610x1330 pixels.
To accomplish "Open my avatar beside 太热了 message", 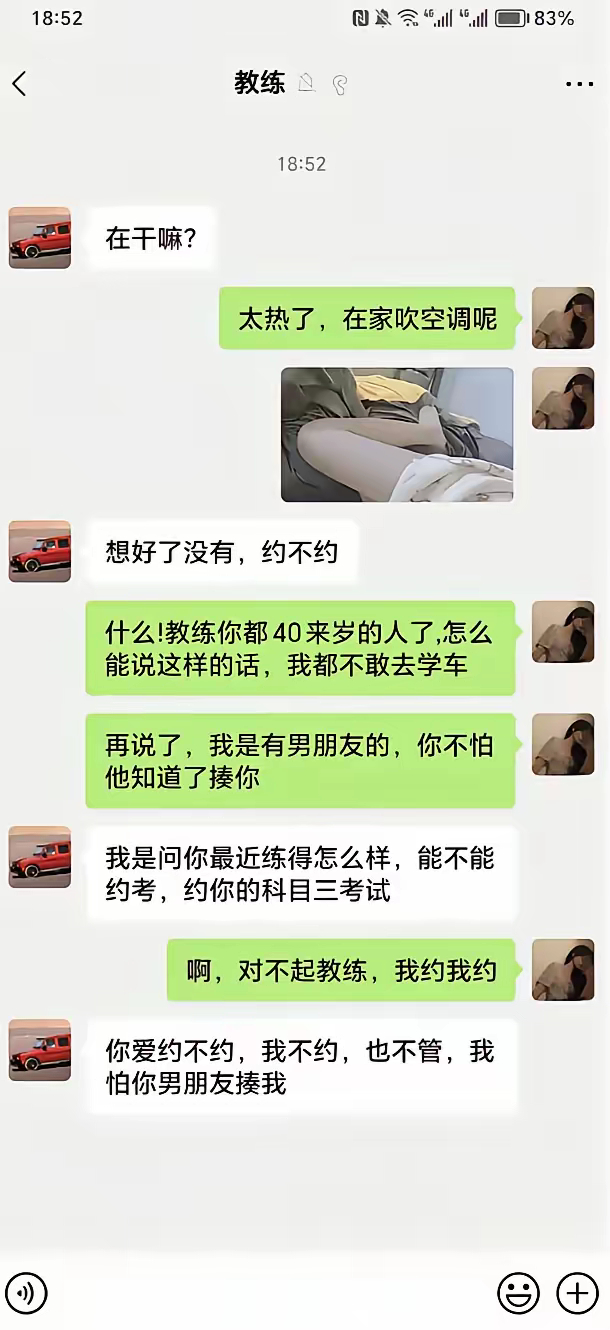I will tap(563, 318).
